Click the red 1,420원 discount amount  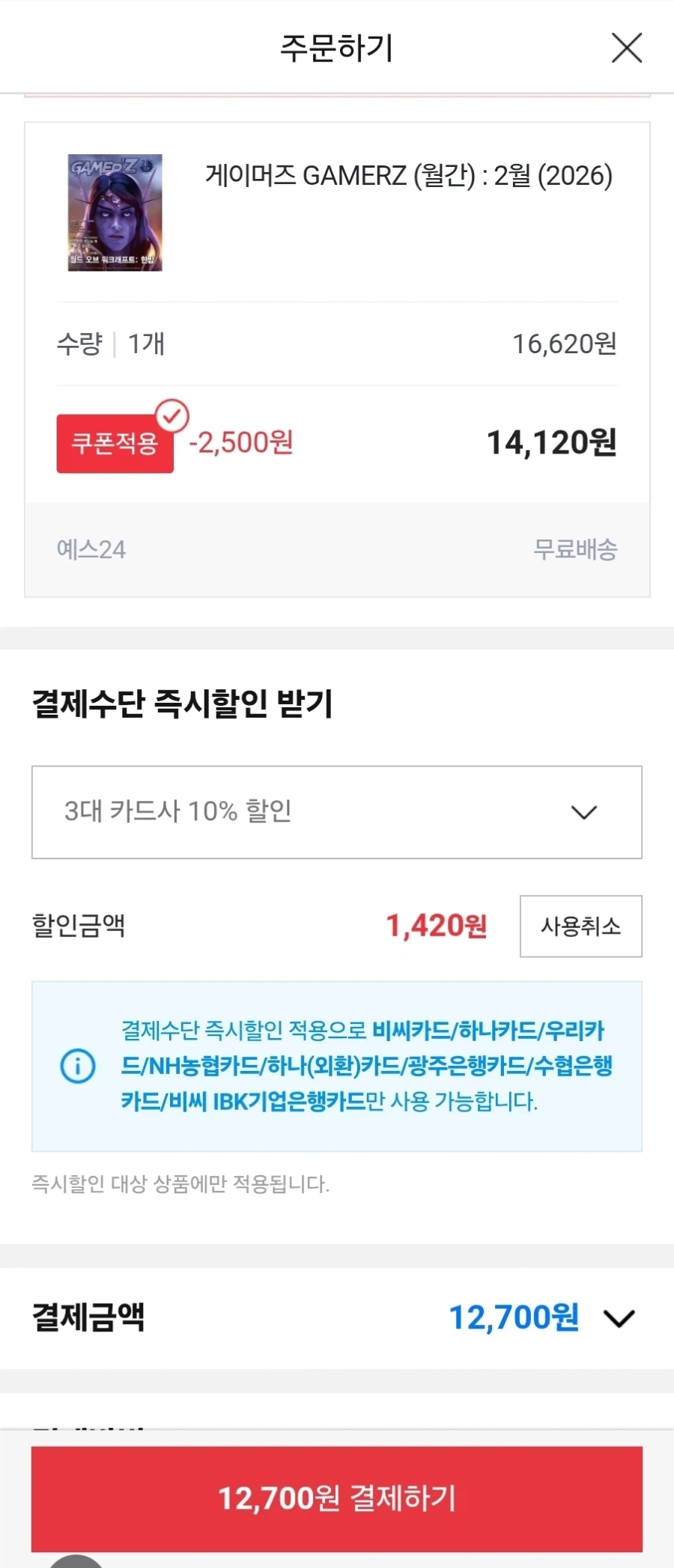pyautogui.click(x=437, y=927)
